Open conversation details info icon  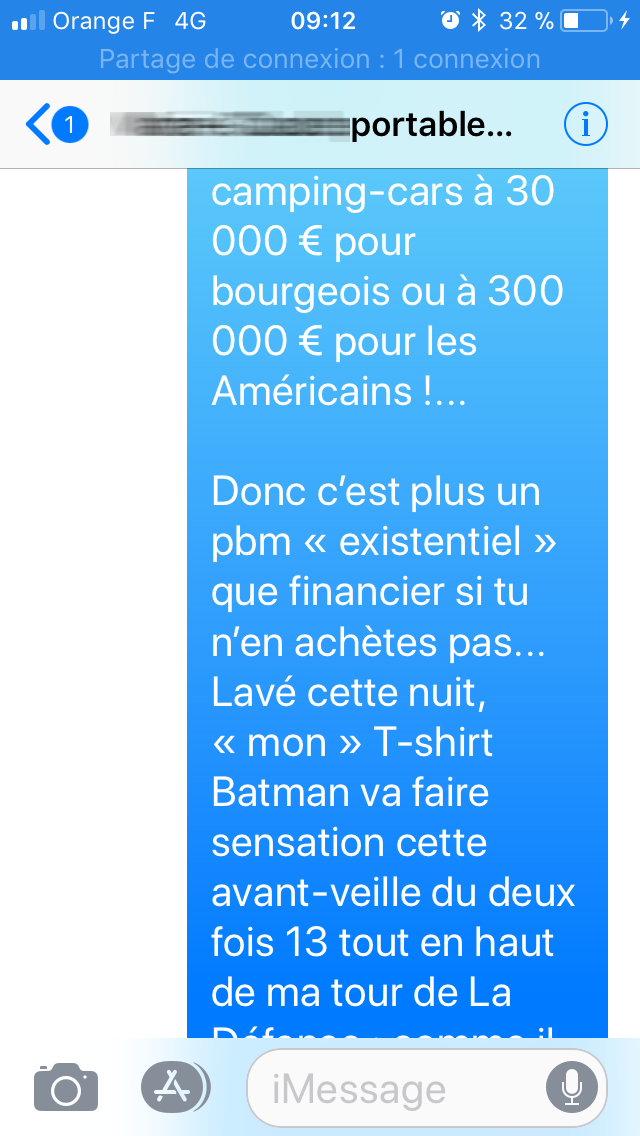tap(586, 125)
